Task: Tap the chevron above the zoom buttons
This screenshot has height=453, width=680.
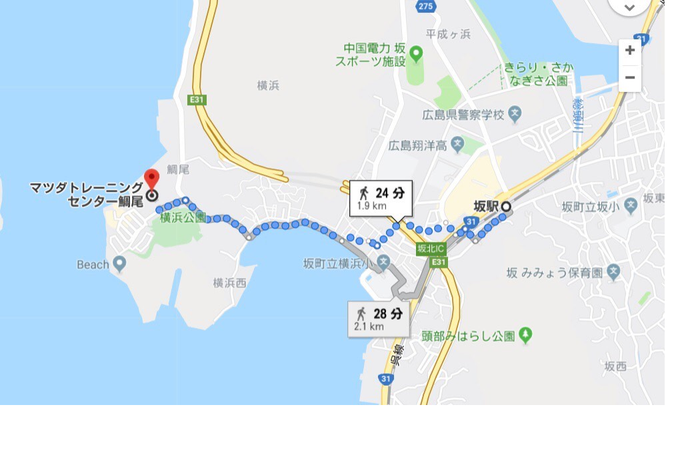Action: 629,8
